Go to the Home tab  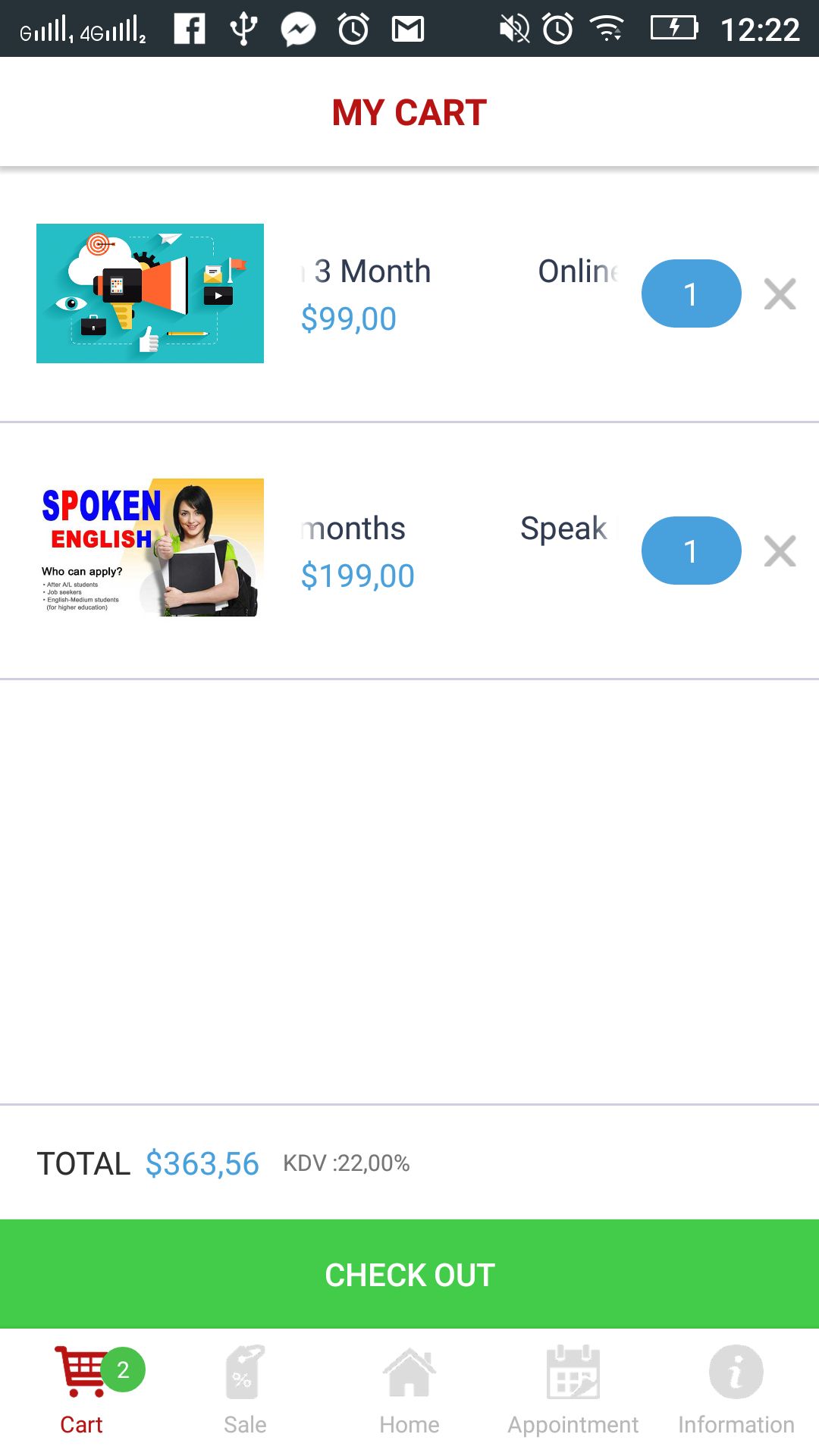tap(409, 1392)
